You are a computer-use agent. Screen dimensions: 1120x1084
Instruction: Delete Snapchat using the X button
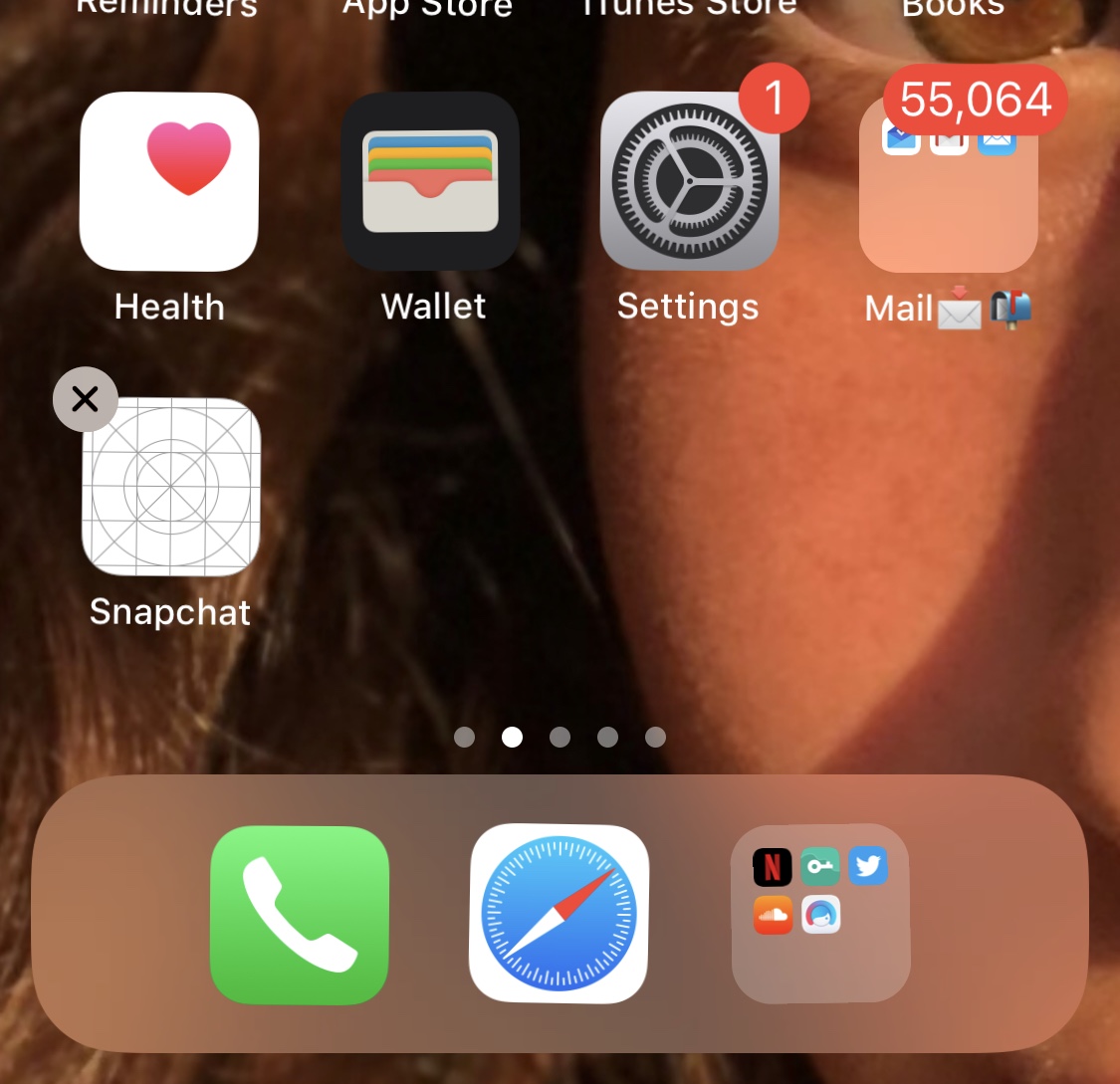tap(86, 399)
